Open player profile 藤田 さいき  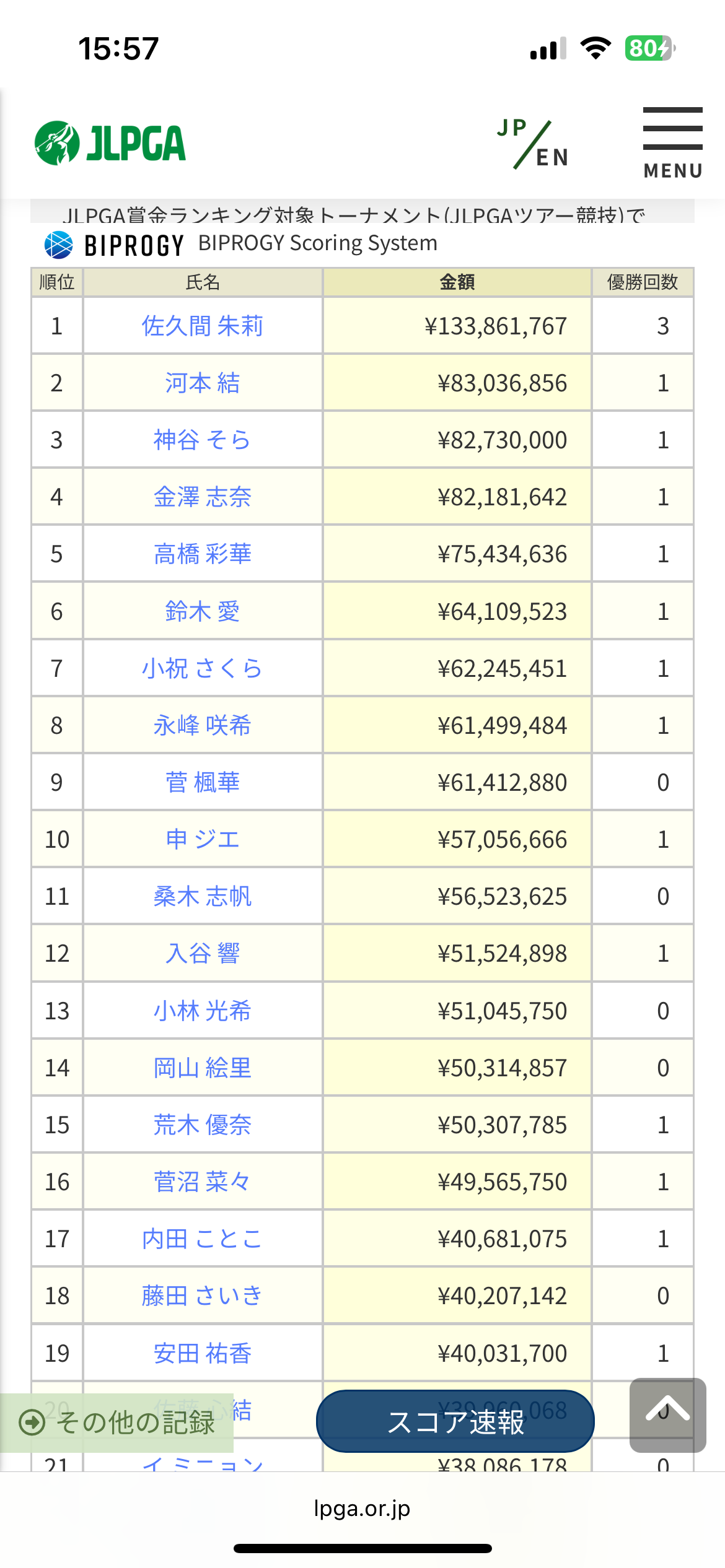[x=203, y=1296]
